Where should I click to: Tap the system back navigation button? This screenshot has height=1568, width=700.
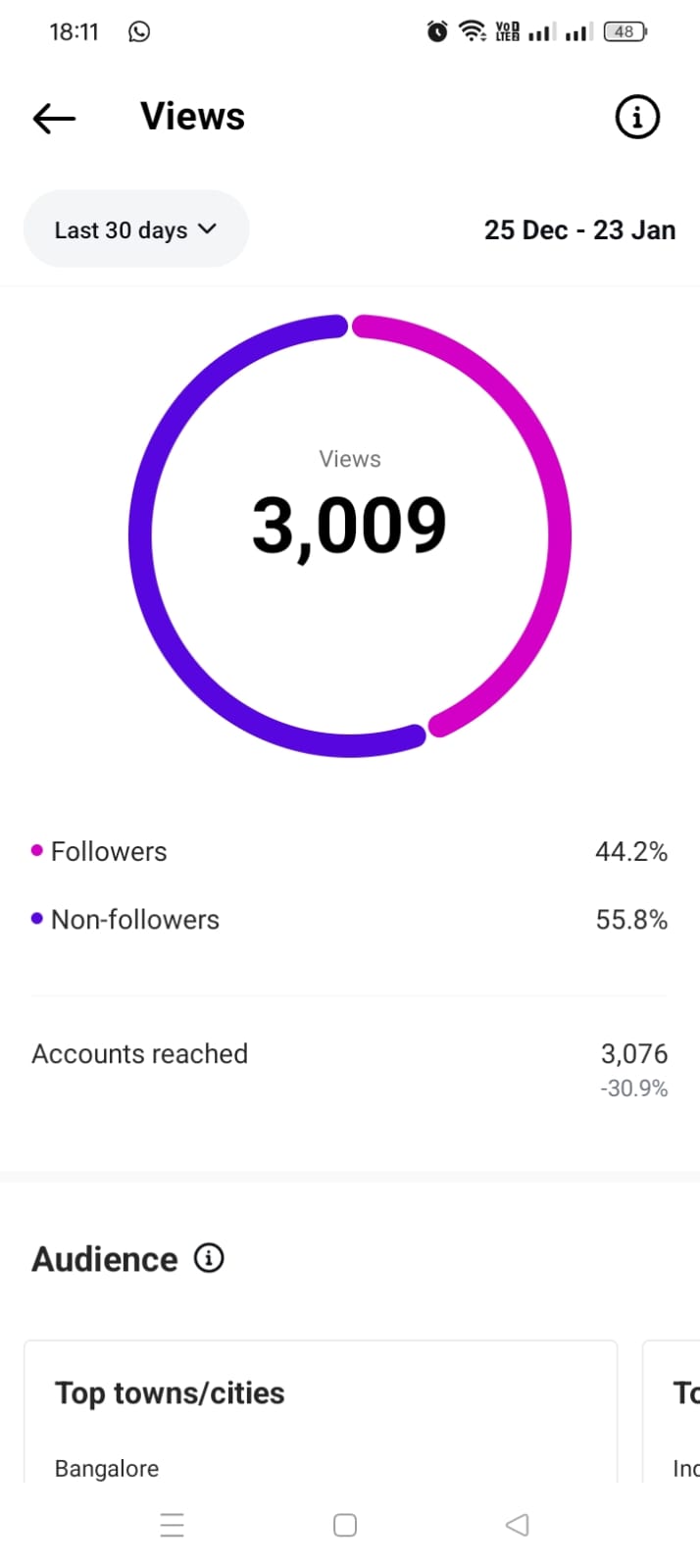pos(517,1525)
